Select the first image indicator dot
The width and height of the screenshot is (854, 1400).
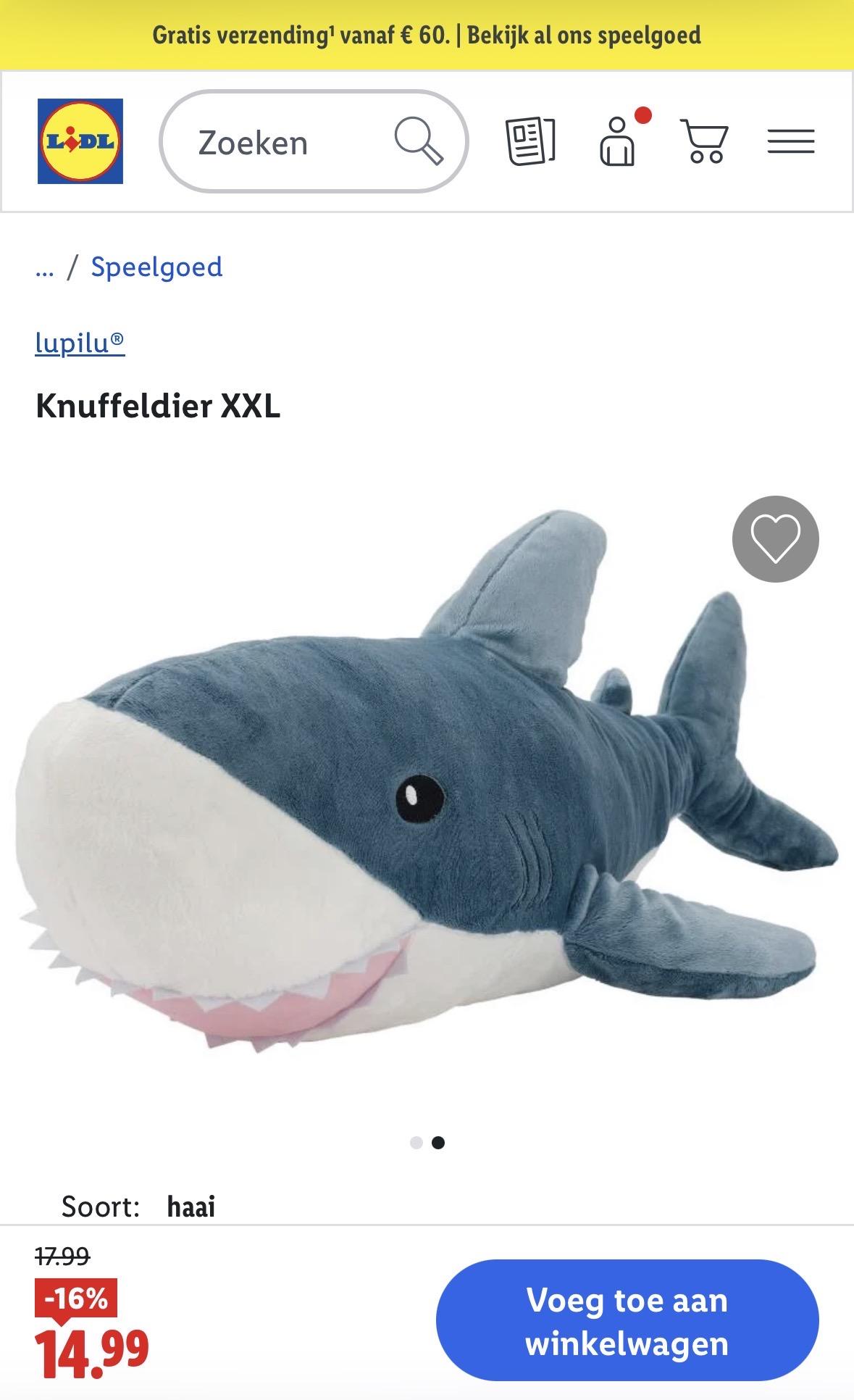click(x=416, y=1143)
